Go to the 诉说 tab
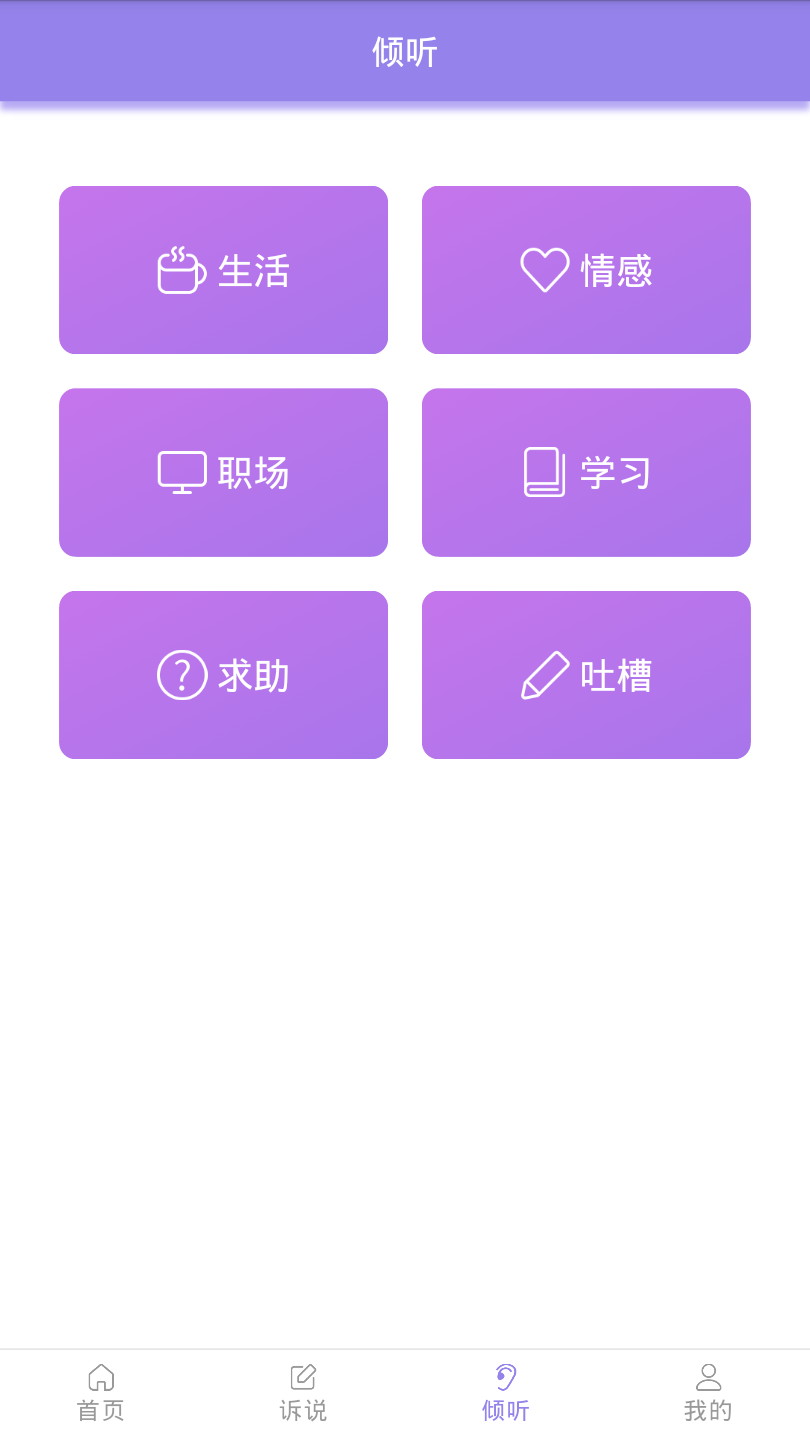 pyautogui.click(x=303, y=1394)
